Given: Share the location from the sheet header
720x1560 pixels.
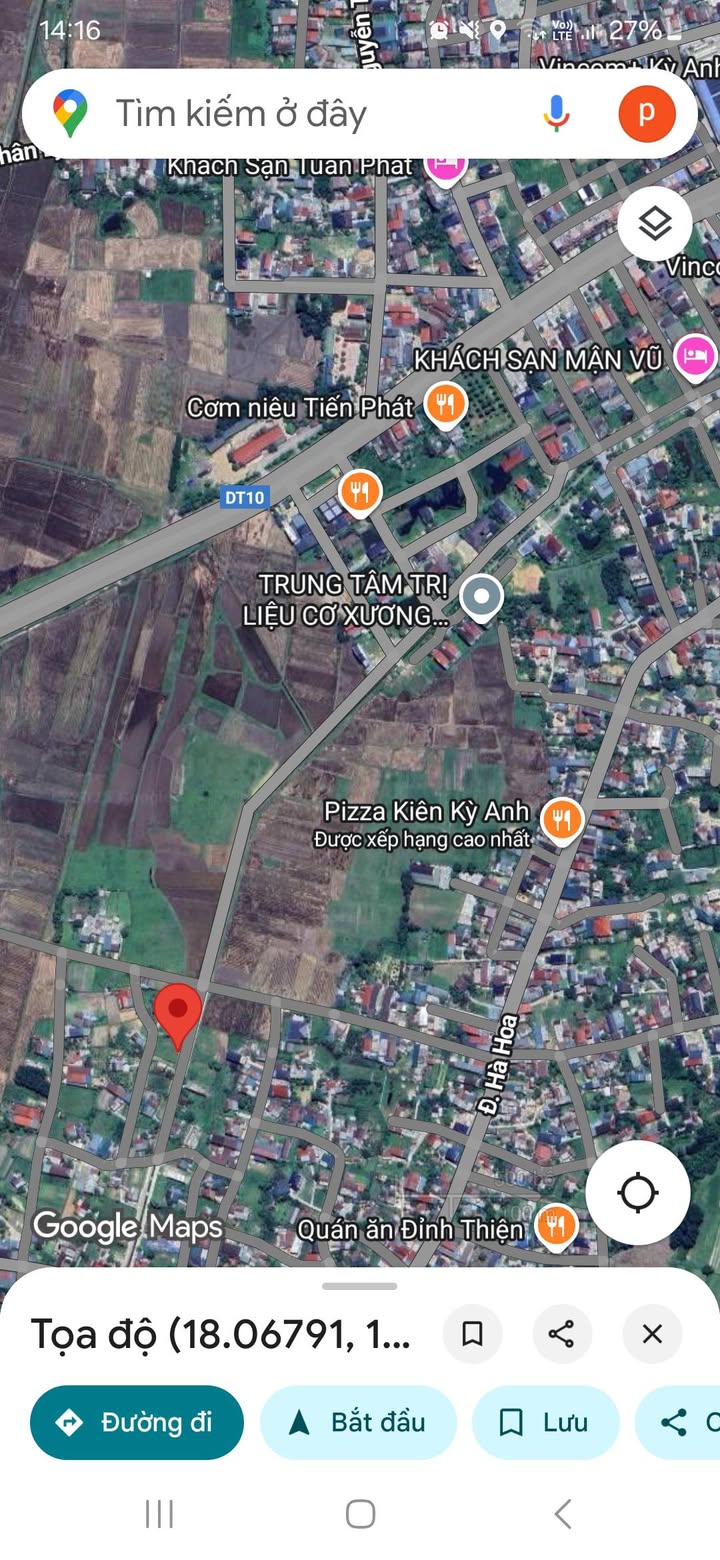Looking at the screenshot, I should click(562, 1333).
